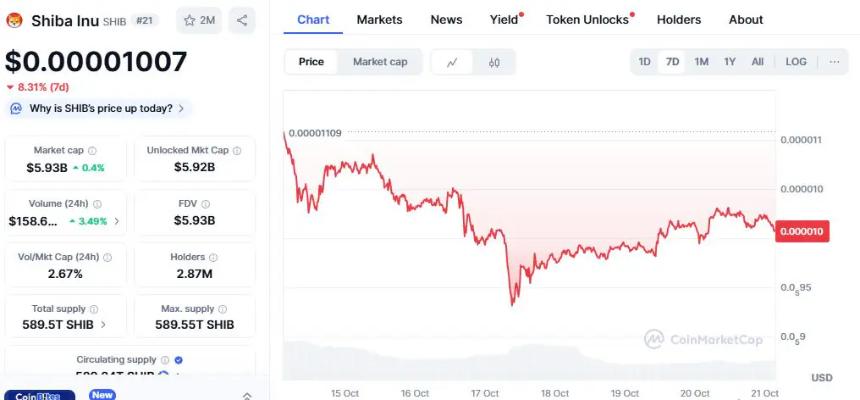Screen dimensions: 860x400
Task: Select the Chart tab
Action: click(313, 19)
